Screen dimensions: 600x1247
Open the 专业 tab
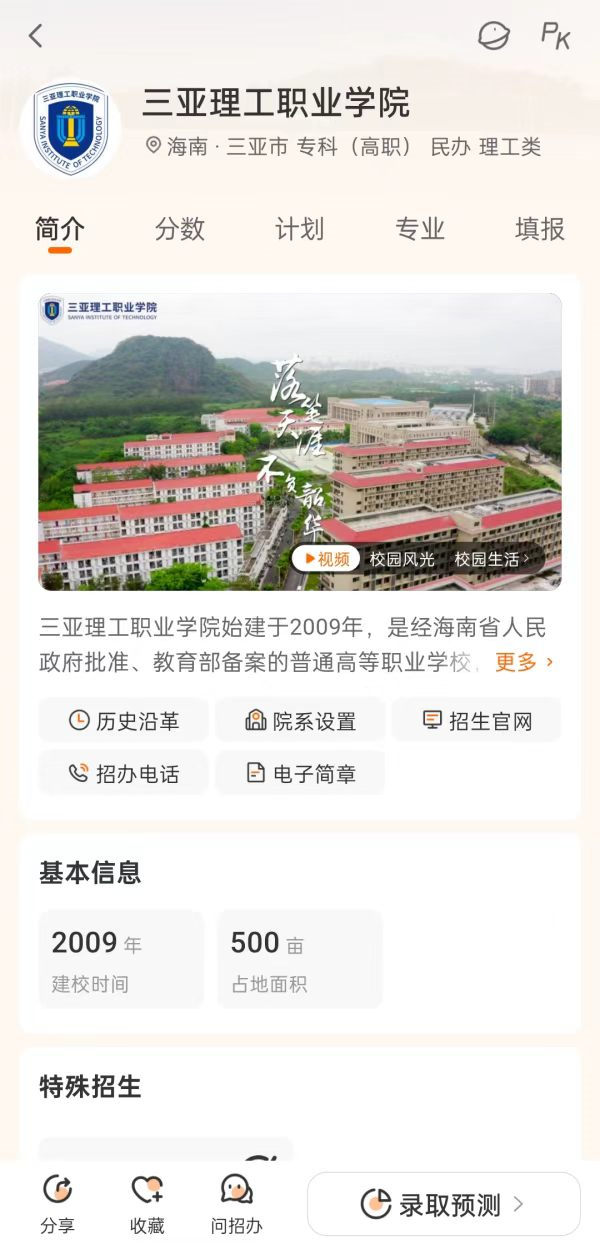point(420,229)
